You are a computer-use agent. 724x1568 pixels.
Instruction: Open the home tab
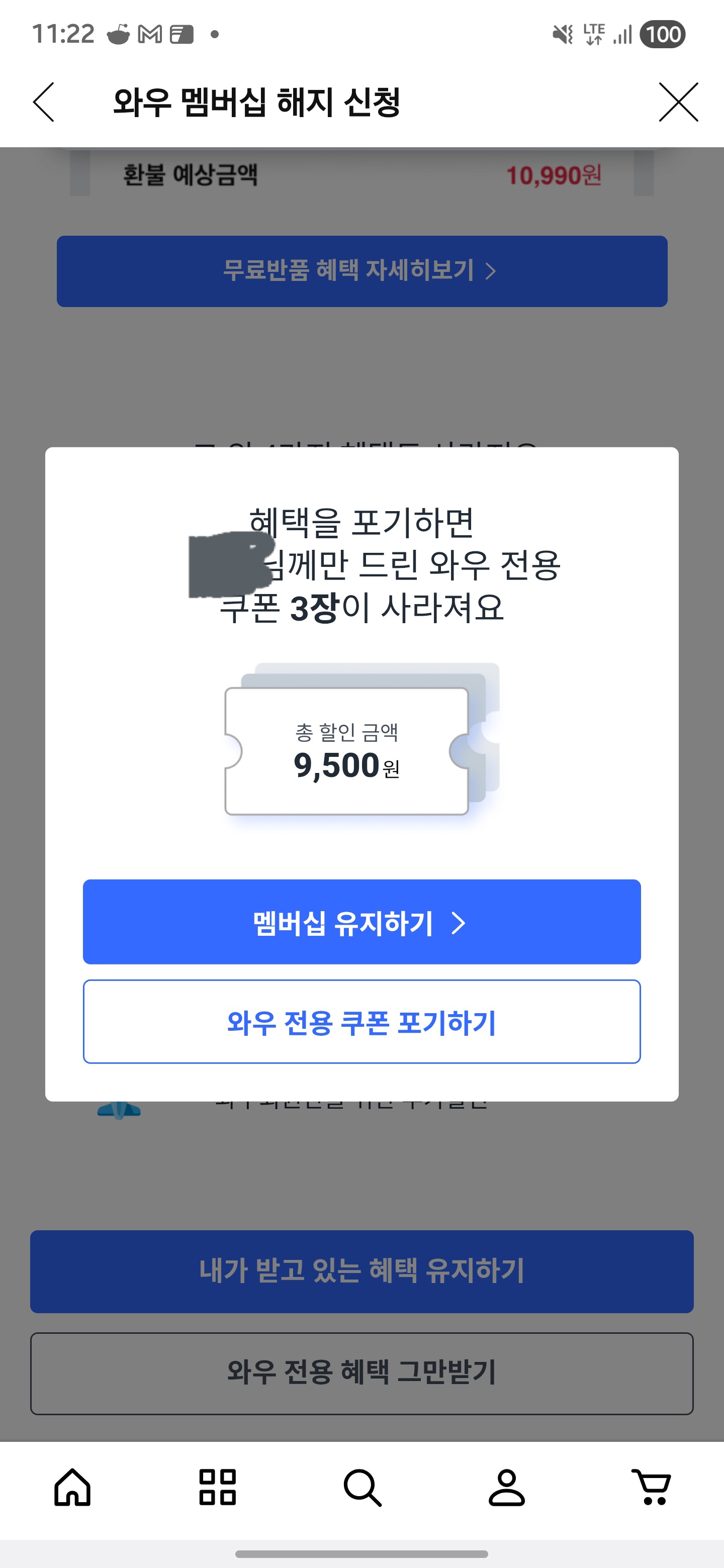(x=72, y=1487)
